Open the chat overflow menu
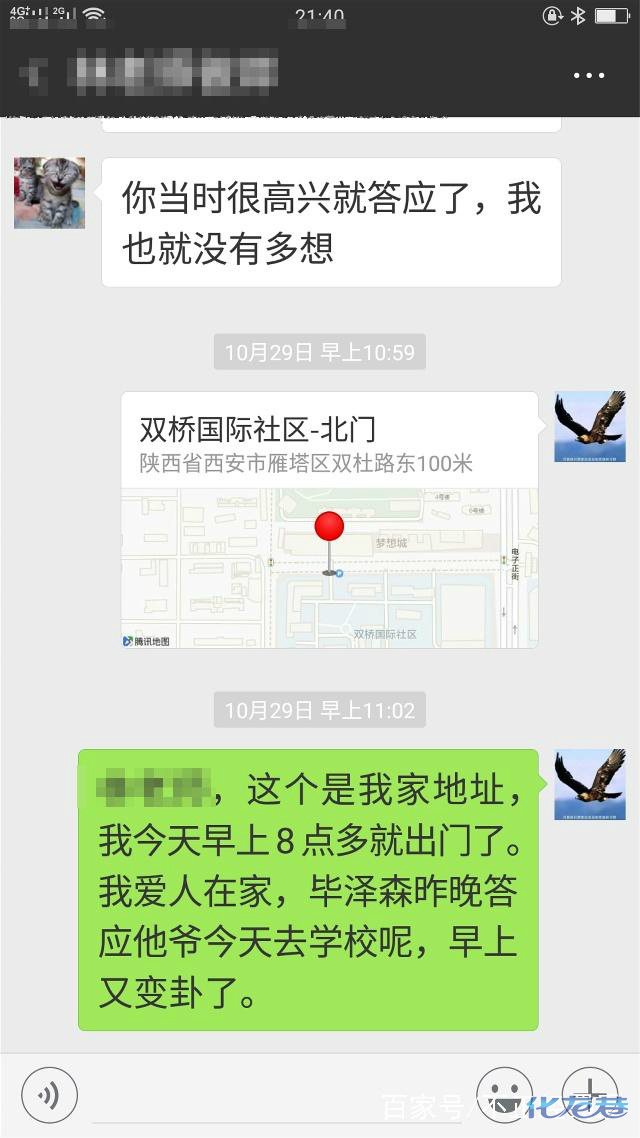The image size is (640, 1138). click(589, 75)
